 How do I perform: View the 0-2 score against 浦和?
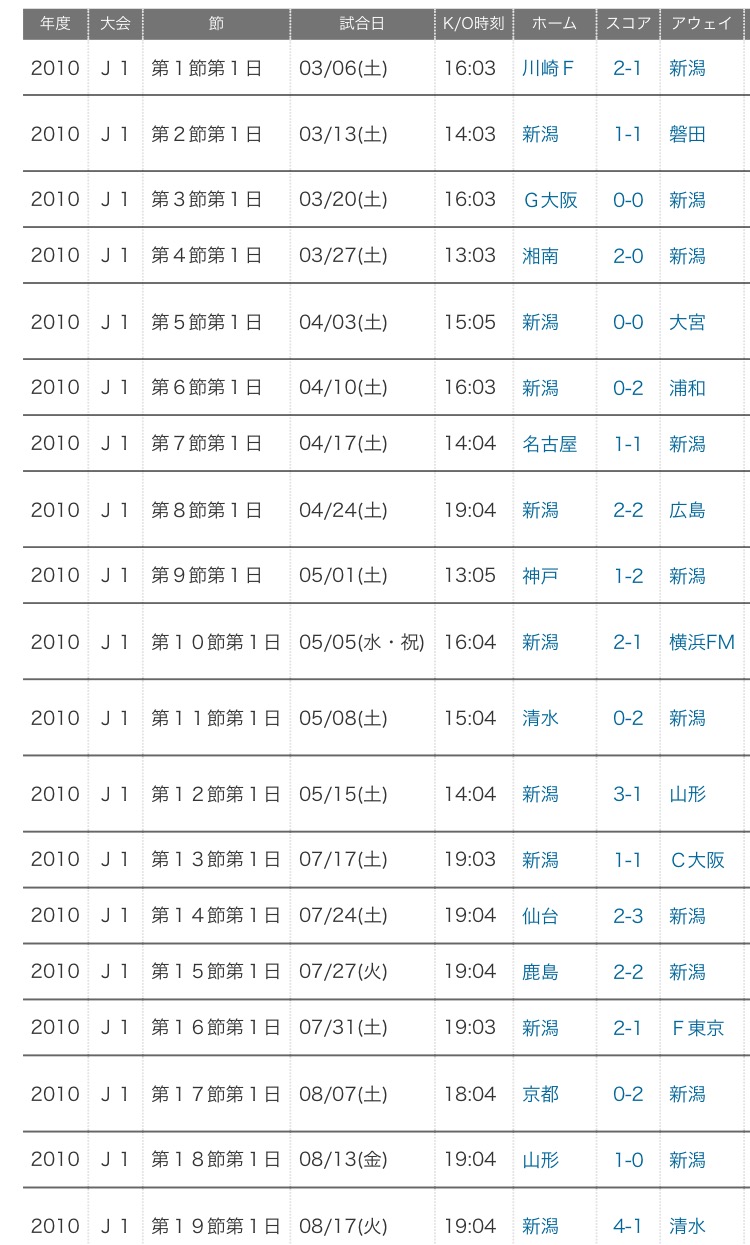628,388
